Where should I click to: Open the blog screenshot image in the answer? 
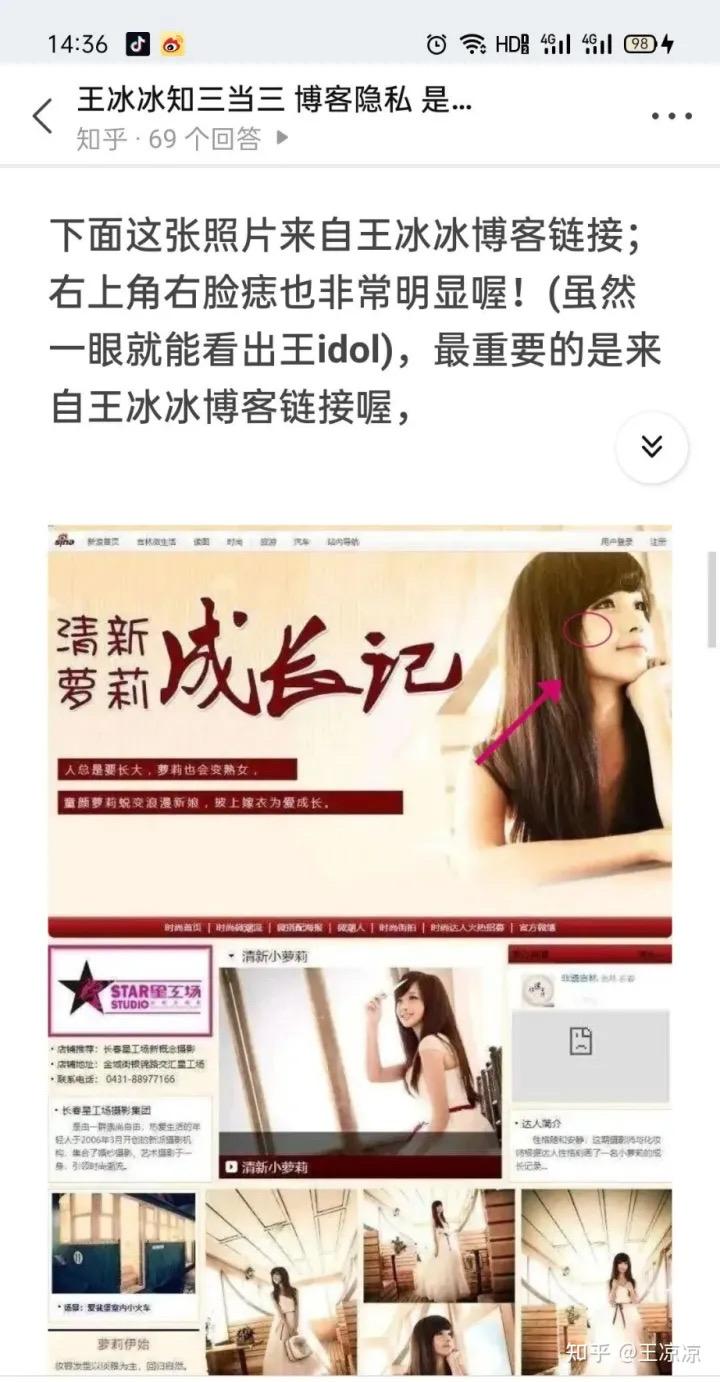[360, 948]
